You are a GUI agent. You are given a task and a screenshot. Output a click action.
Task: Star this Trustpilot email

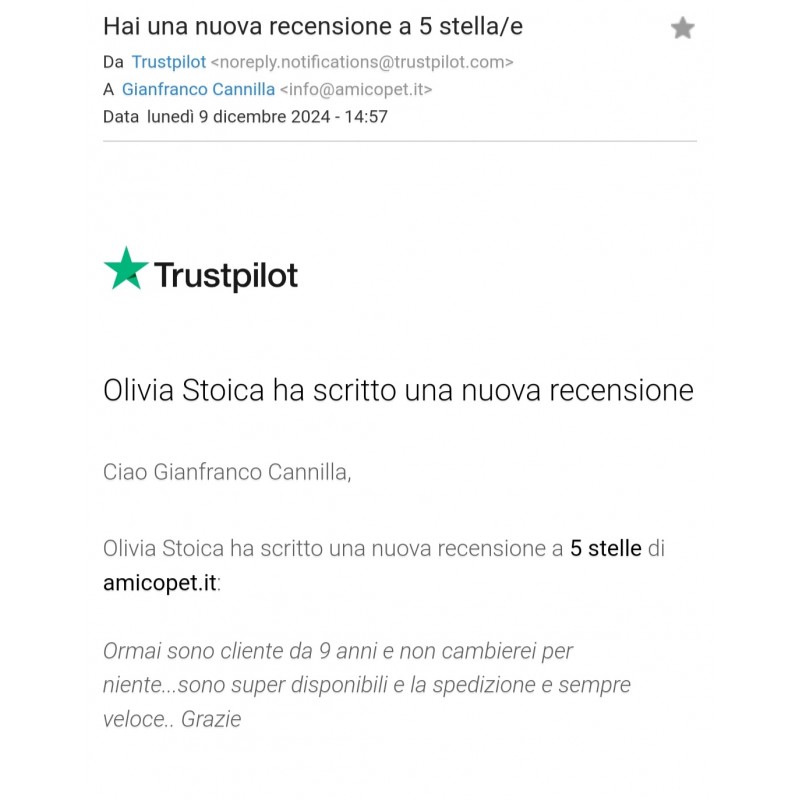click(x=682, y=28)
